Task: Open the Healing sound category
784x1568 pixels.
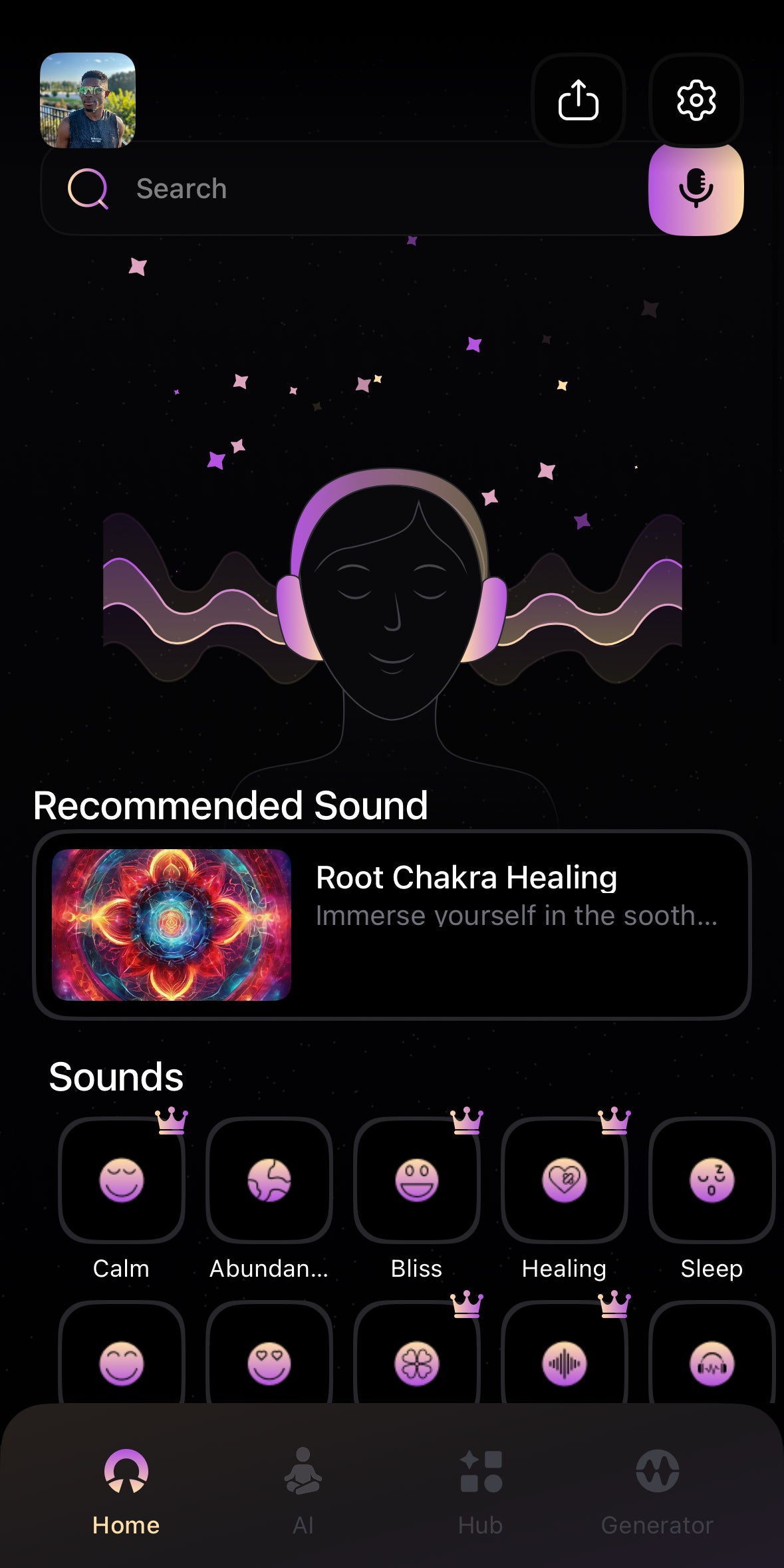Action: tap(565, 1180)
